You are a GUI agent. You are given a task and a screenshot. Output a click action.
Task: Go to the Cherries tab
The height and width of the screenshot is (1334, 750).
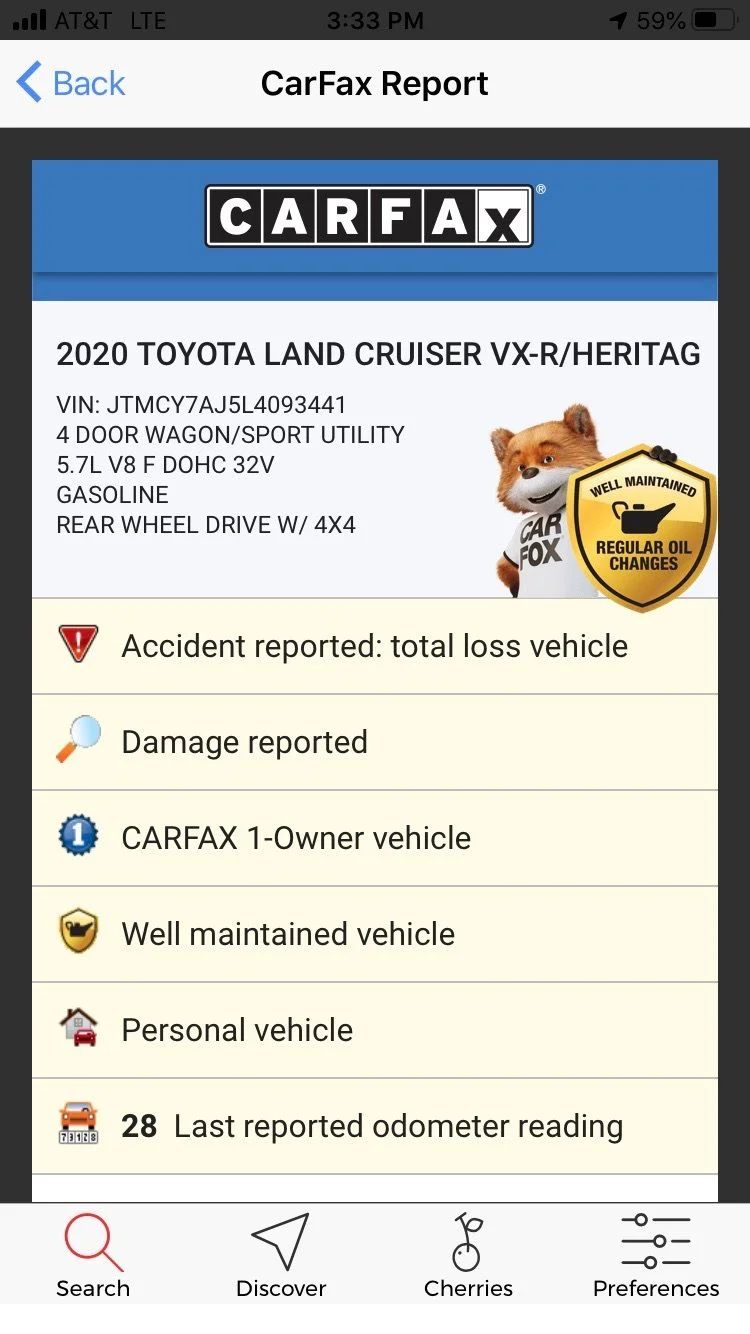[468, 1255]
